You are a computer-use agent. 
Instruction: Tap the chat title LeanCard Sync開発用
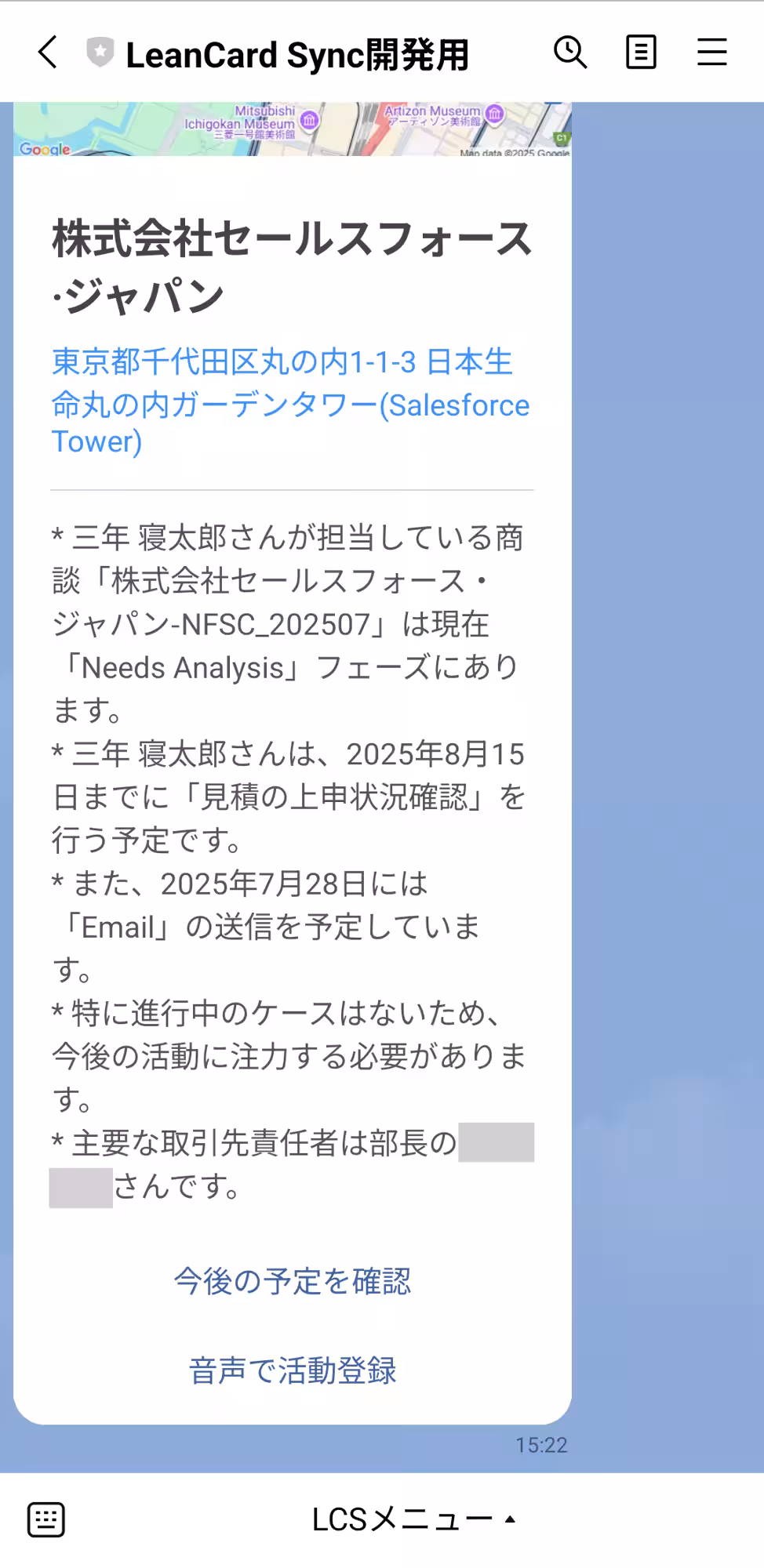pyautogui.click(x=298, y=53)
